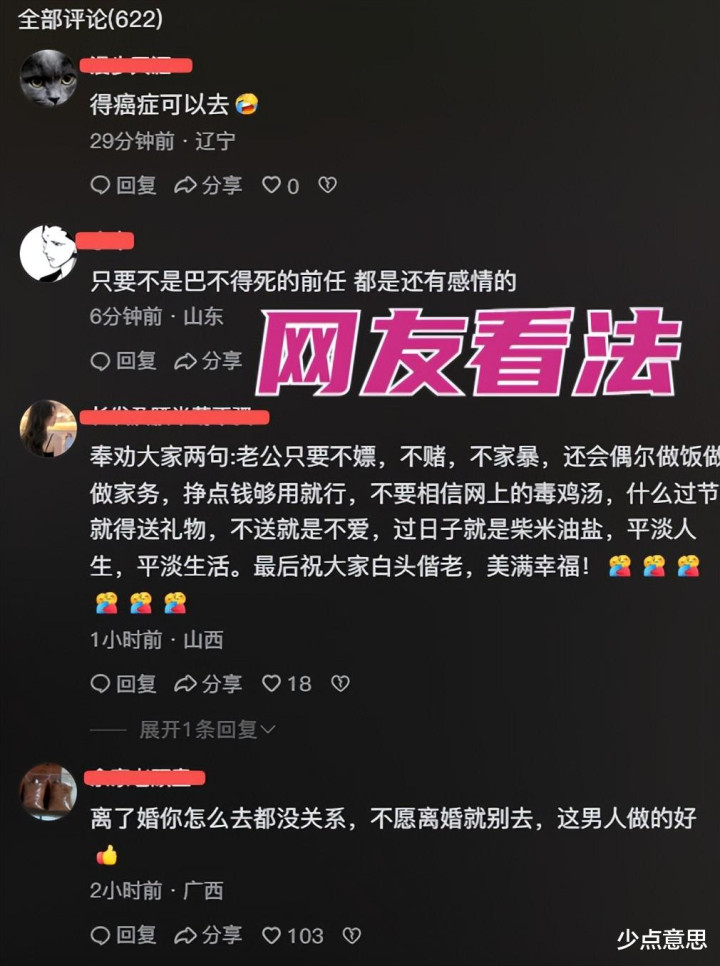Dislike the comment posted 29分钟前
Screen dimensions: 720x966
[x=327, y=185]
